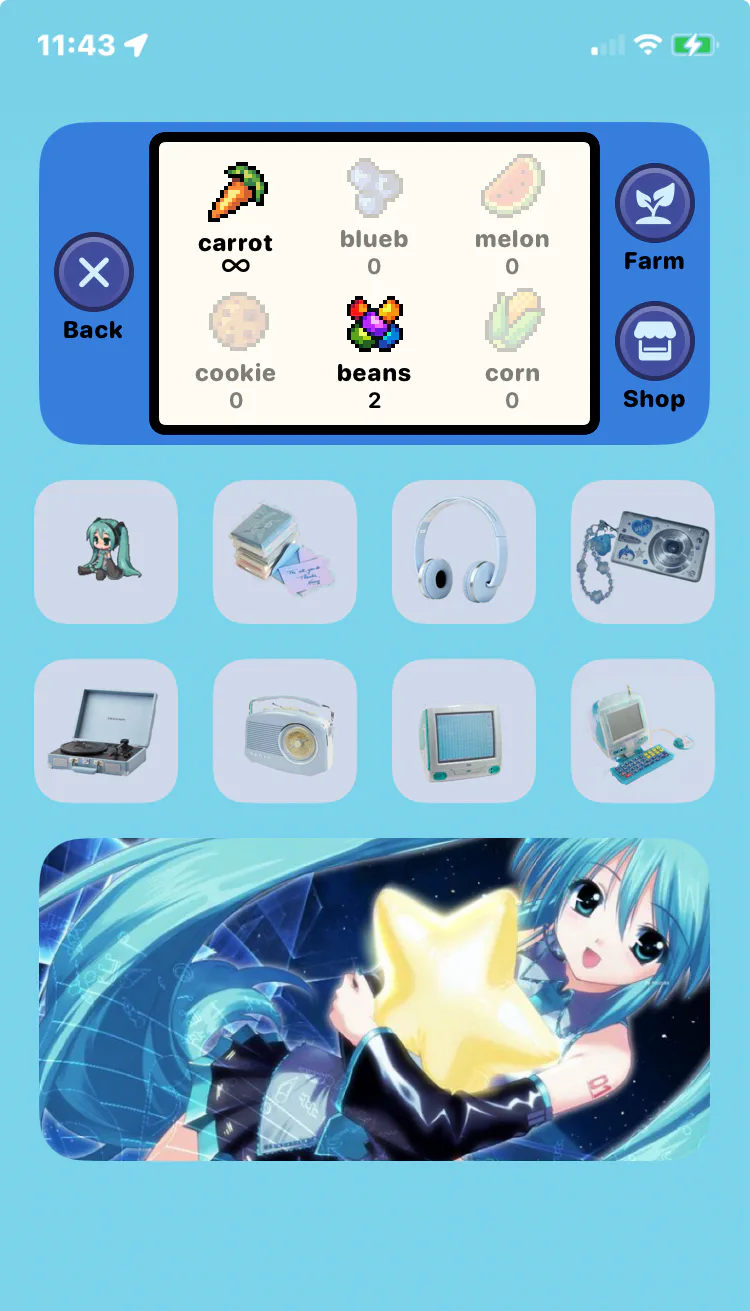The width and height of the screenshot is (750, 1311).
Task: Open the Miku star picture widget
Action: [375, 1000]
